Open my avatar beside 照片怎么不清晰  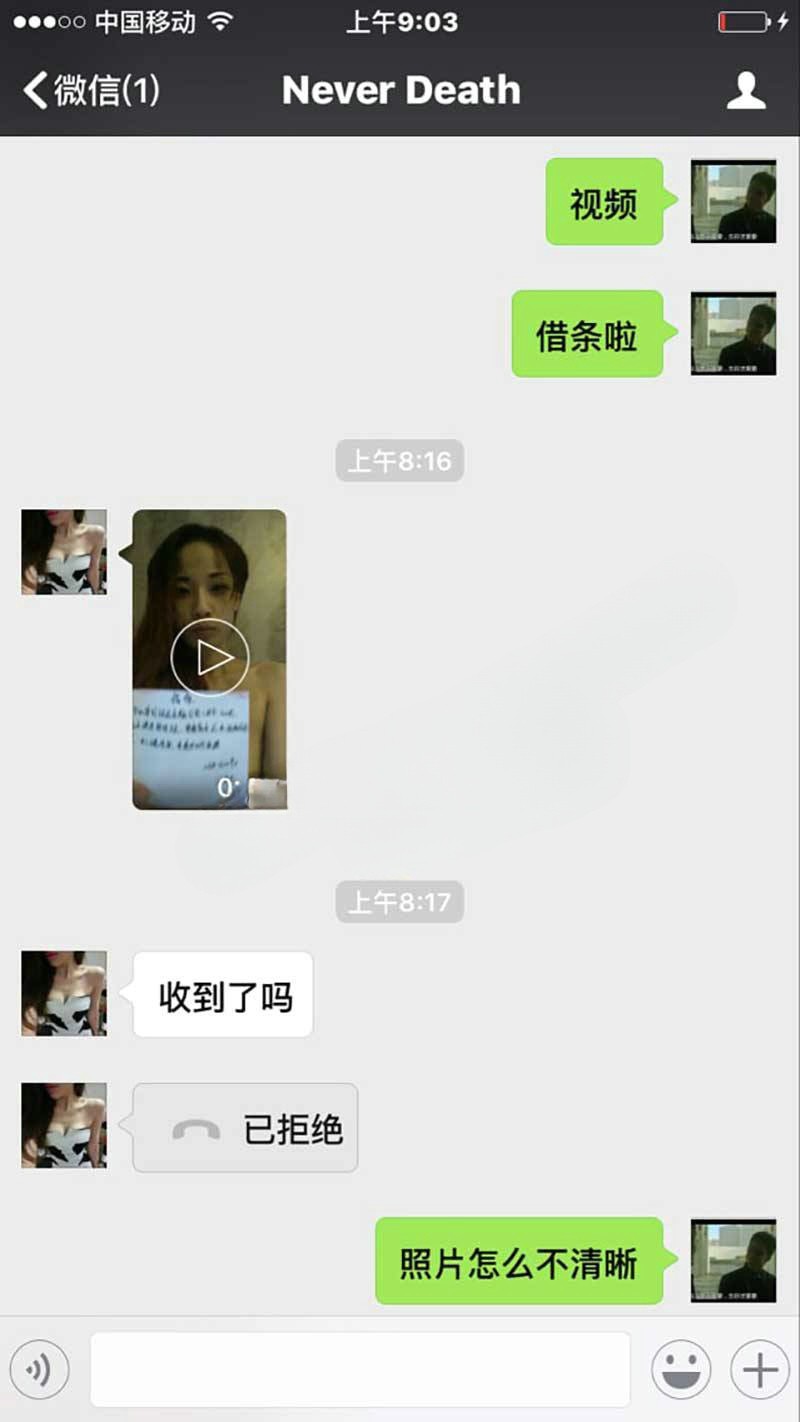click(733, 1260)
